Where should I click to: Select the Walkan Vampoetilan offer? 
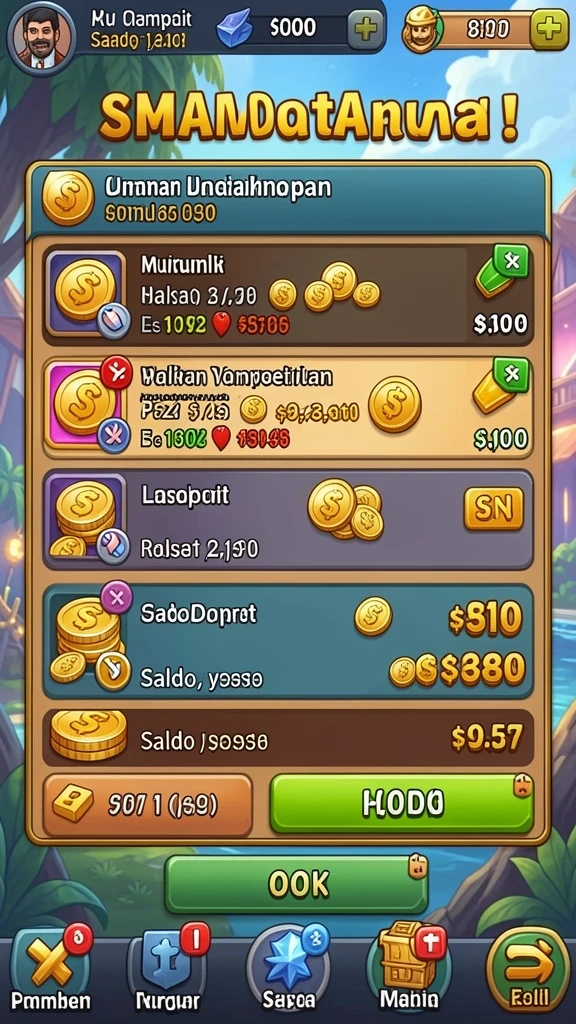click(x=288, y=408)
